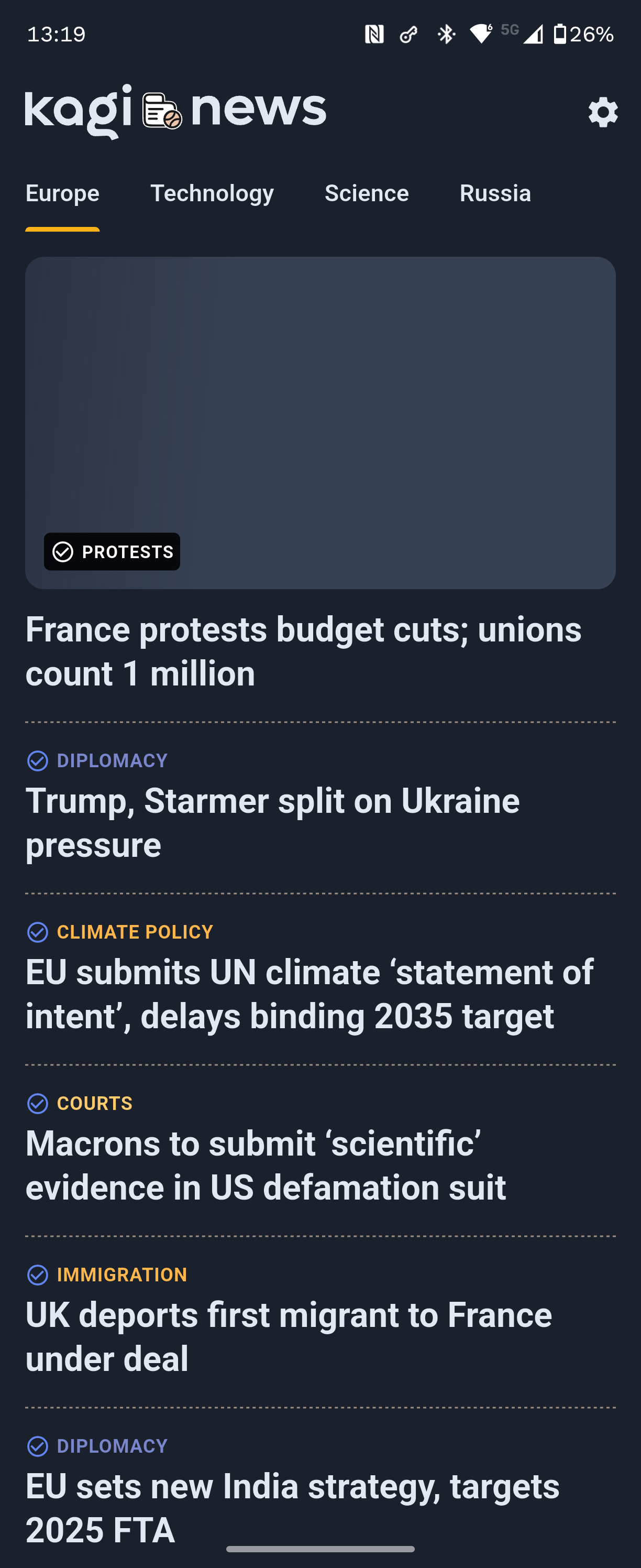Image resolution: width=641 pixels, height=1568 pixels.
Task: Select the Europe tab
Action: coord(62,193)
